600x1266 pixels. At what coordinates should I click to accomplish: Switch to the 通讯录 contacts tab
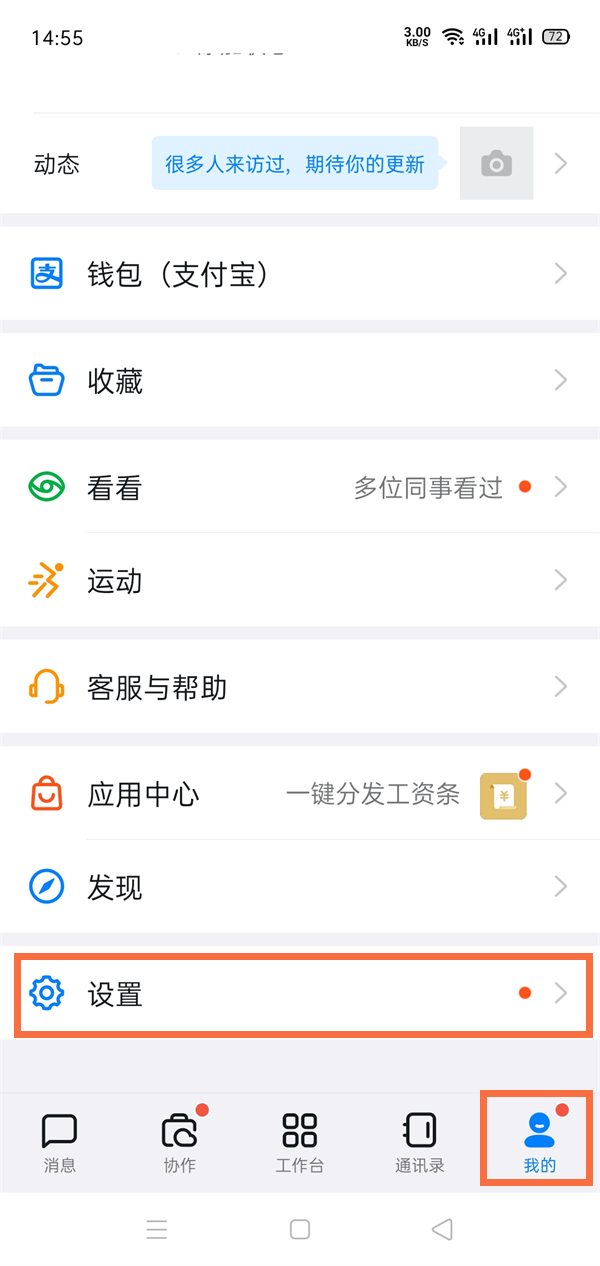pos(419,1142)
